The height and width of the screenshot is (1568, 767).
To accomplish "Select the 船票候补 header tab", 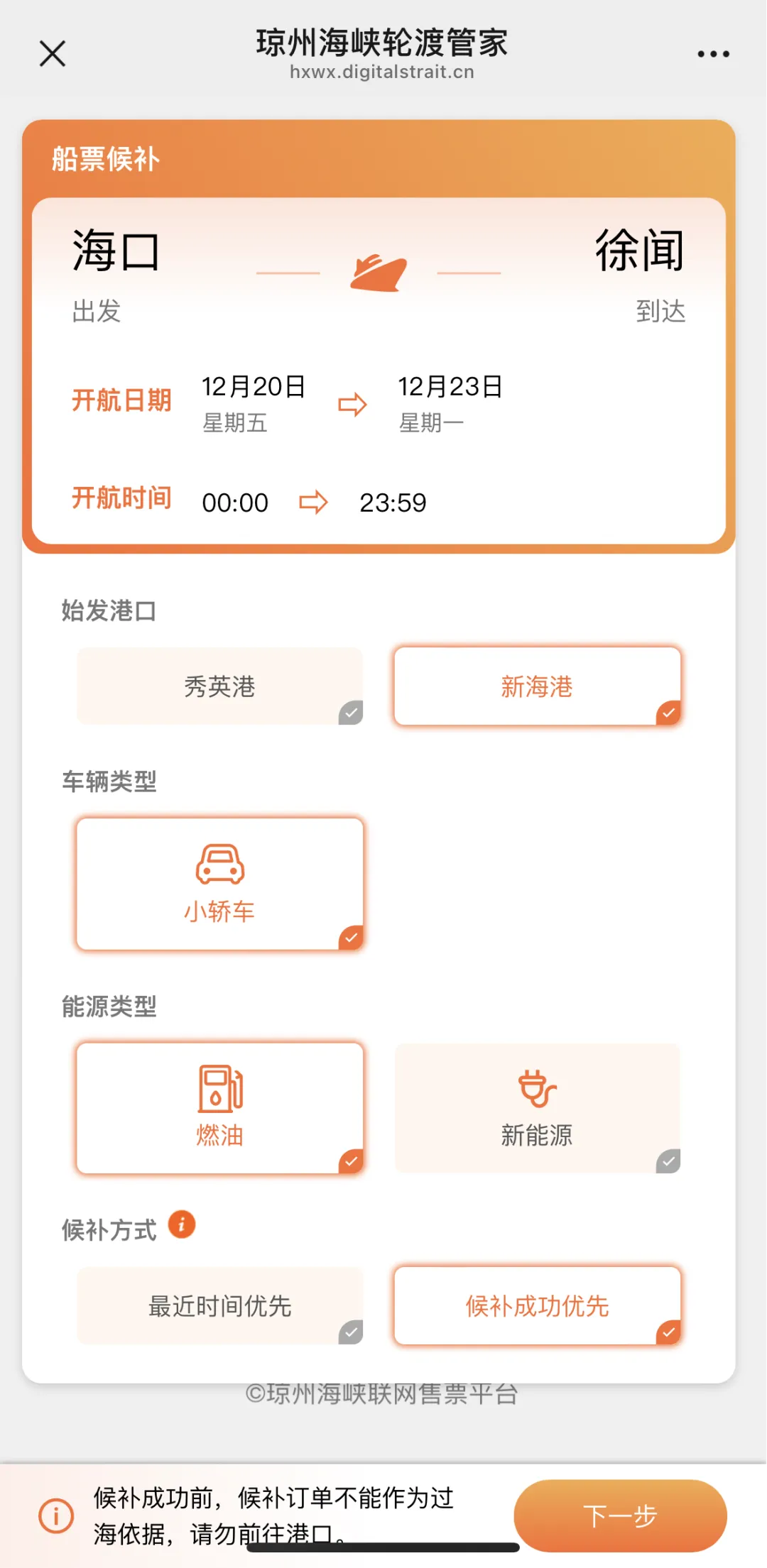I will pyautogui.click(x=105, y=160).
